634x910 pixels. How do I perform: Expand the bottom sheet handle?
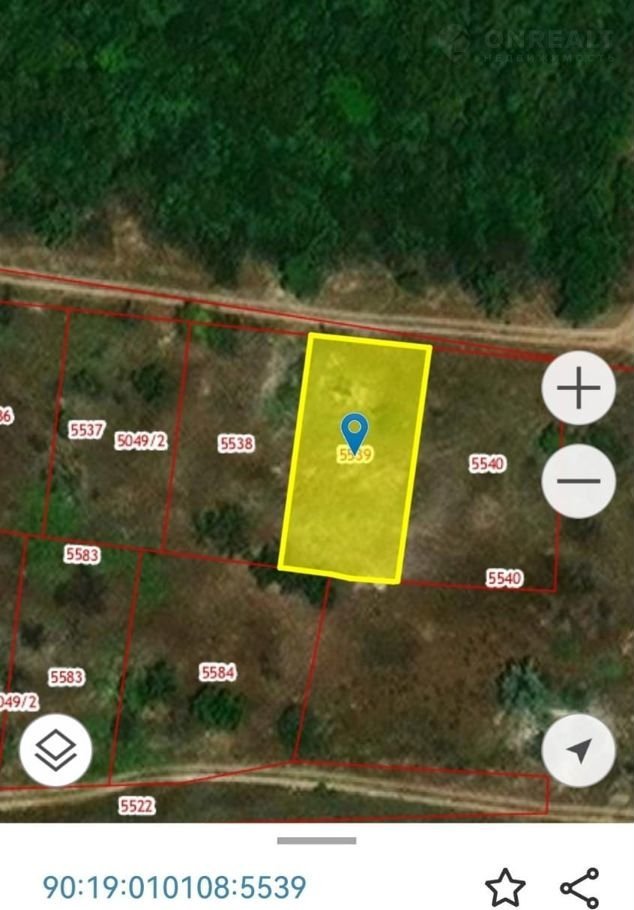(316, 840)
